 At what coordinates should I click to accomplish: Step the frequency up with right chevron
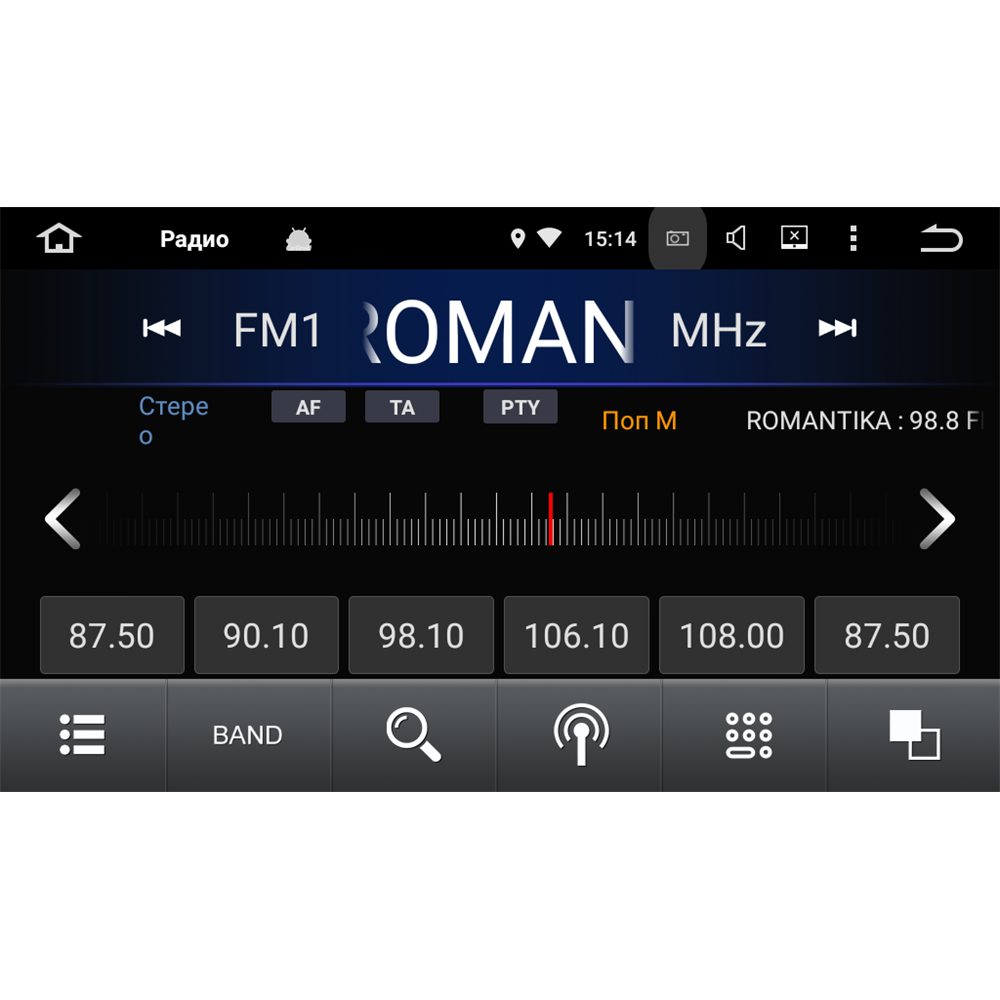(937, 518)
